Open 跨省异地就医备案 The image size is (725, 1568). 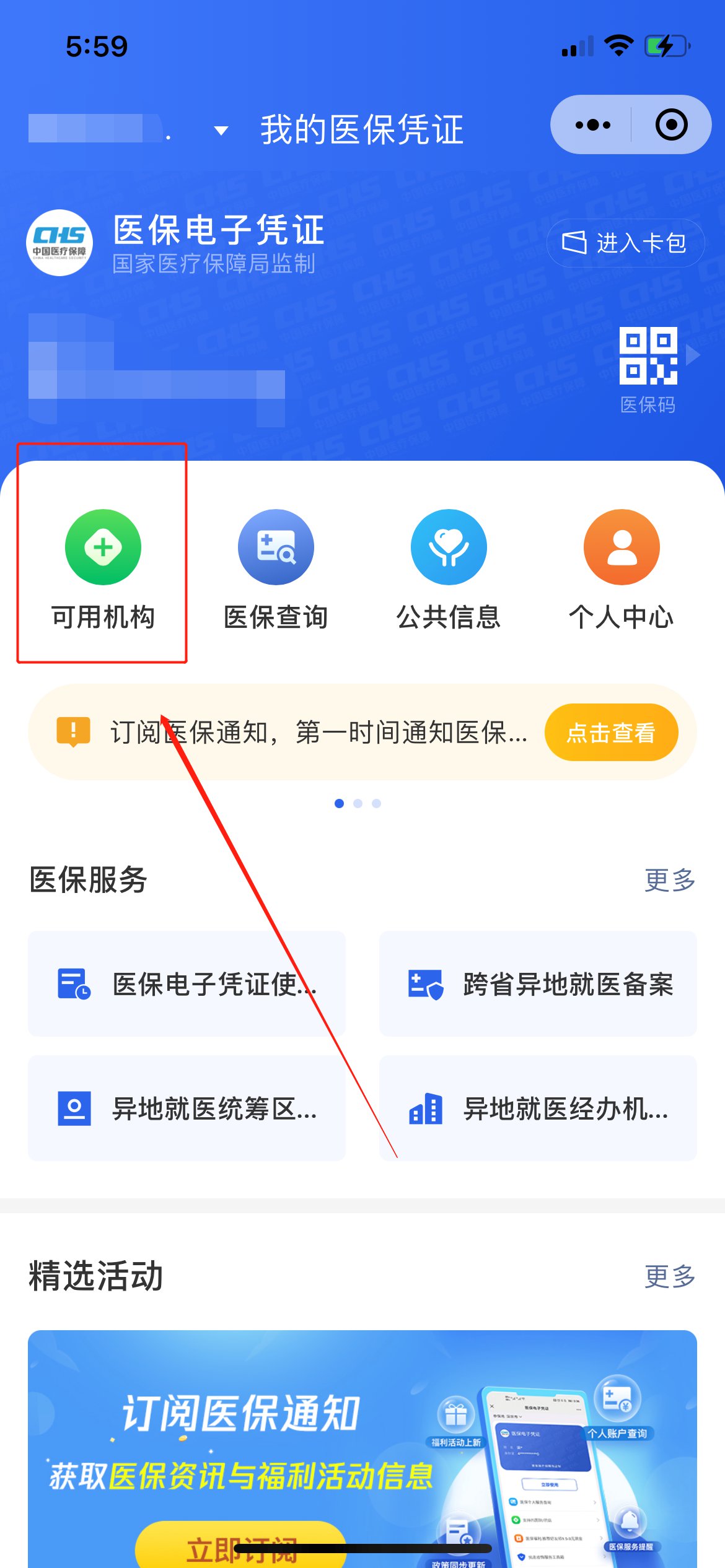538,983
